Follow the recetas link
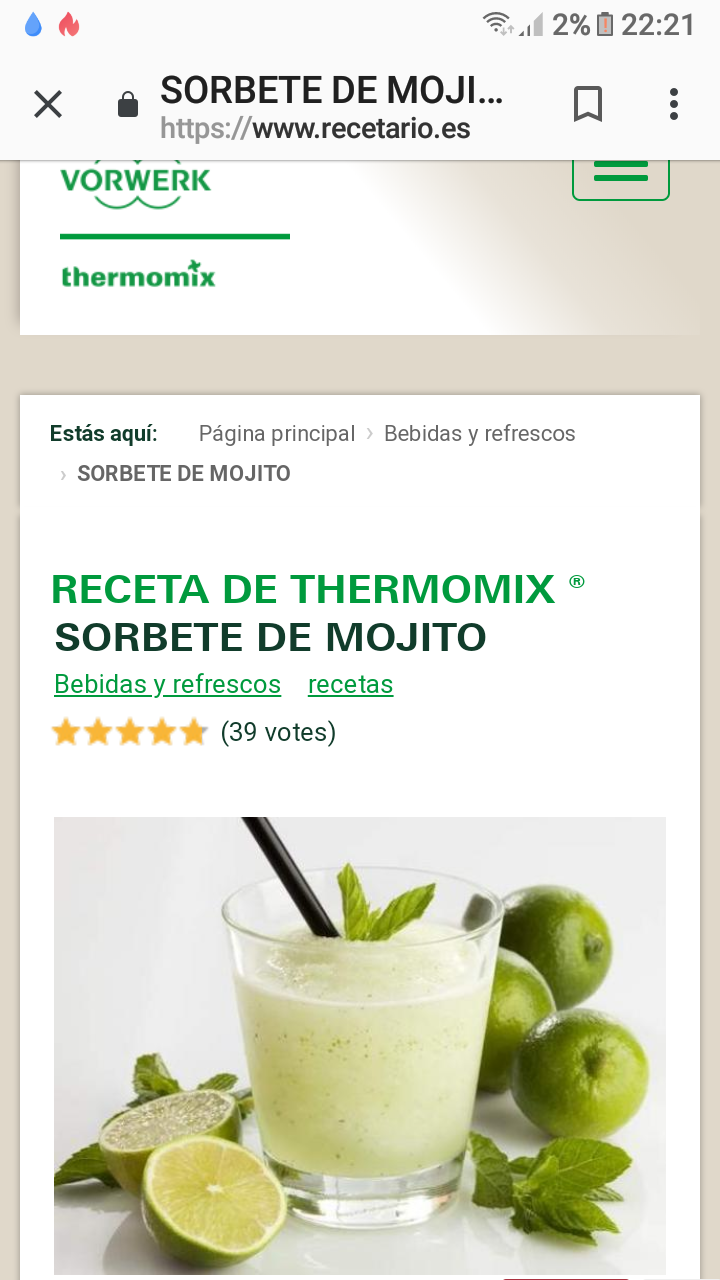 point(350,685)
